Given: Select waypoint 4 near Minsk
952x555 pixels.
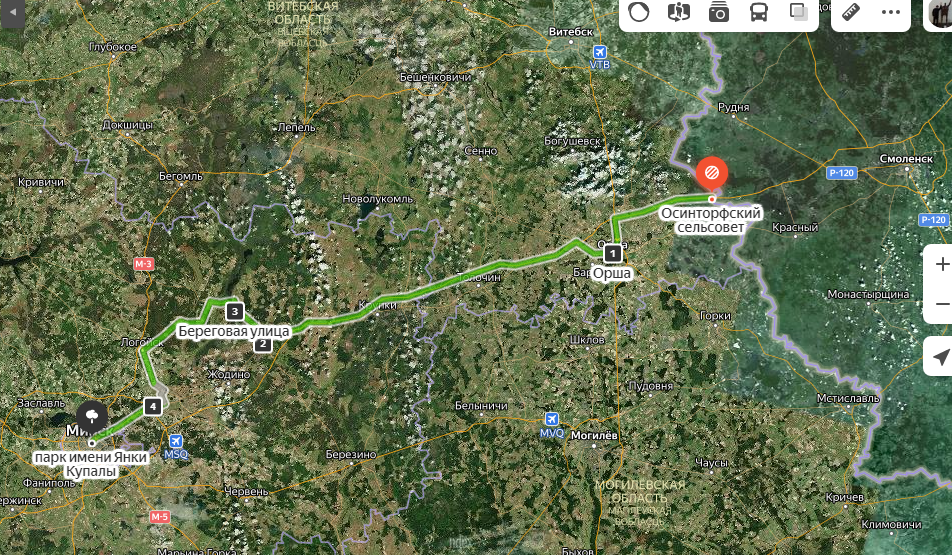Looking at the screenshot, I should coord(152,406).
